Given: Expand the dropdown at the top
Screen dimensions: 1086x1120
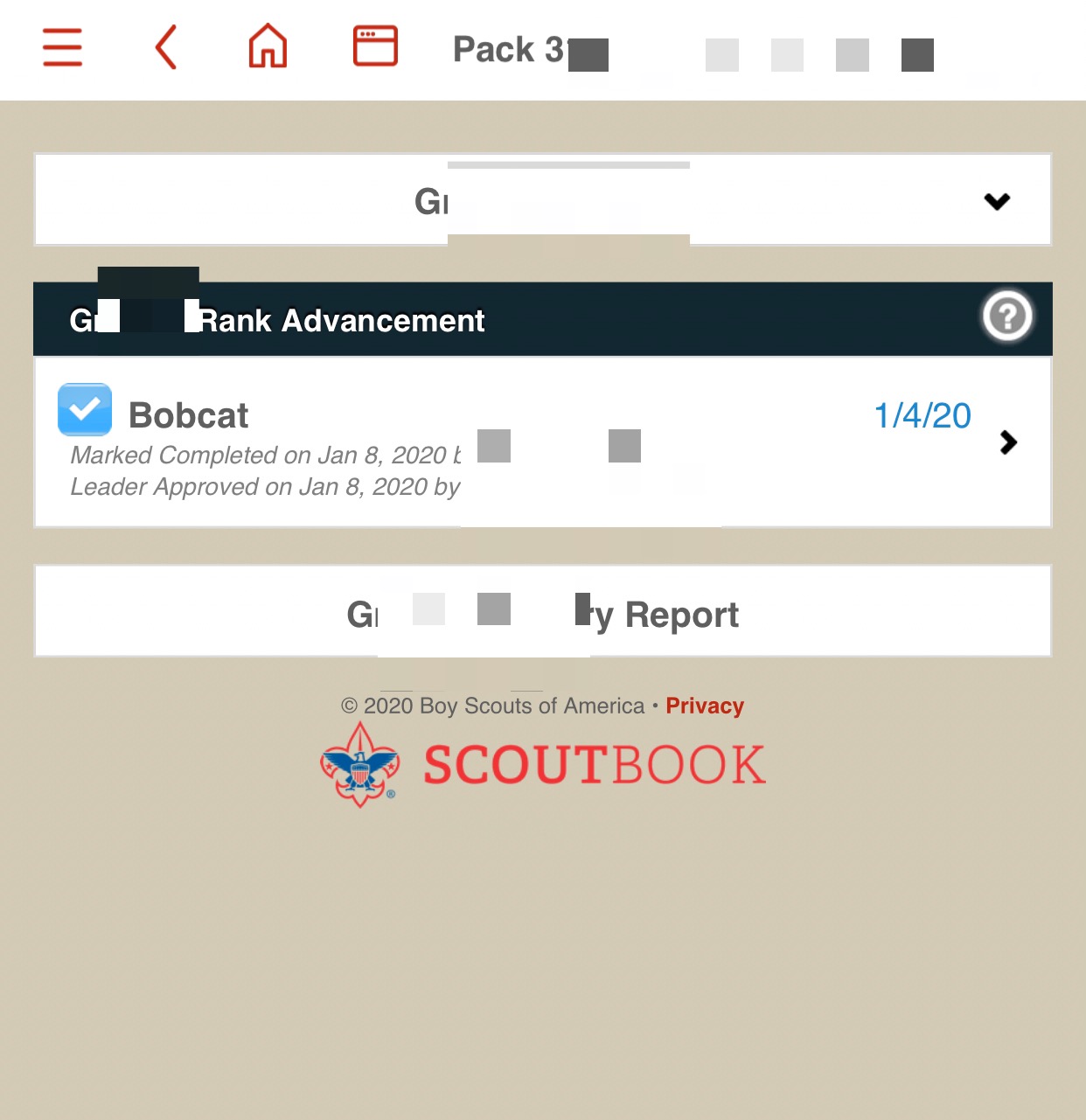Looking at the screenshot, I should click(996, 201).
